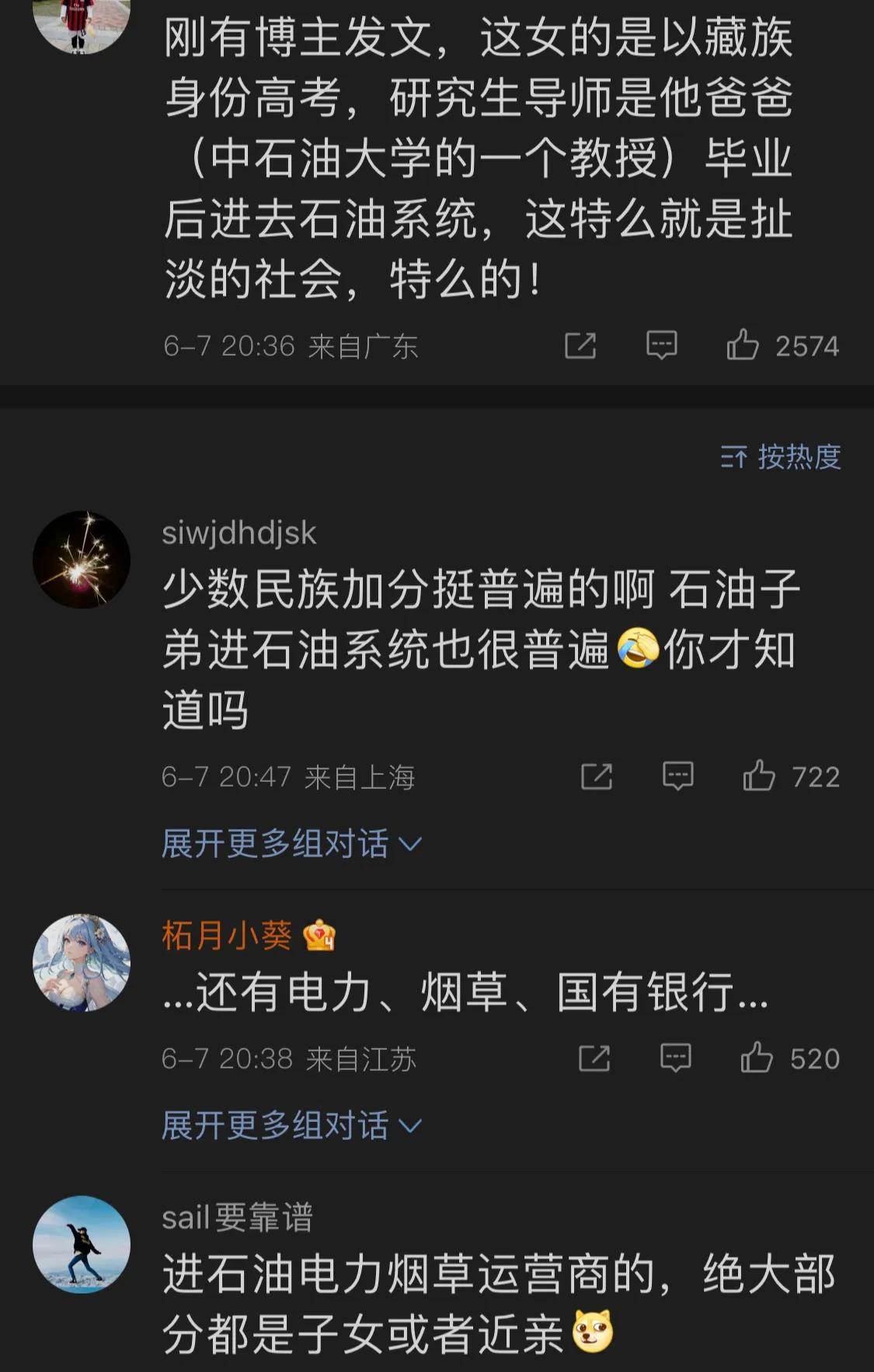Change sorting via 按热度
Screen dimensions: 874x1372
pyautogui.click(x=780, y=457)
